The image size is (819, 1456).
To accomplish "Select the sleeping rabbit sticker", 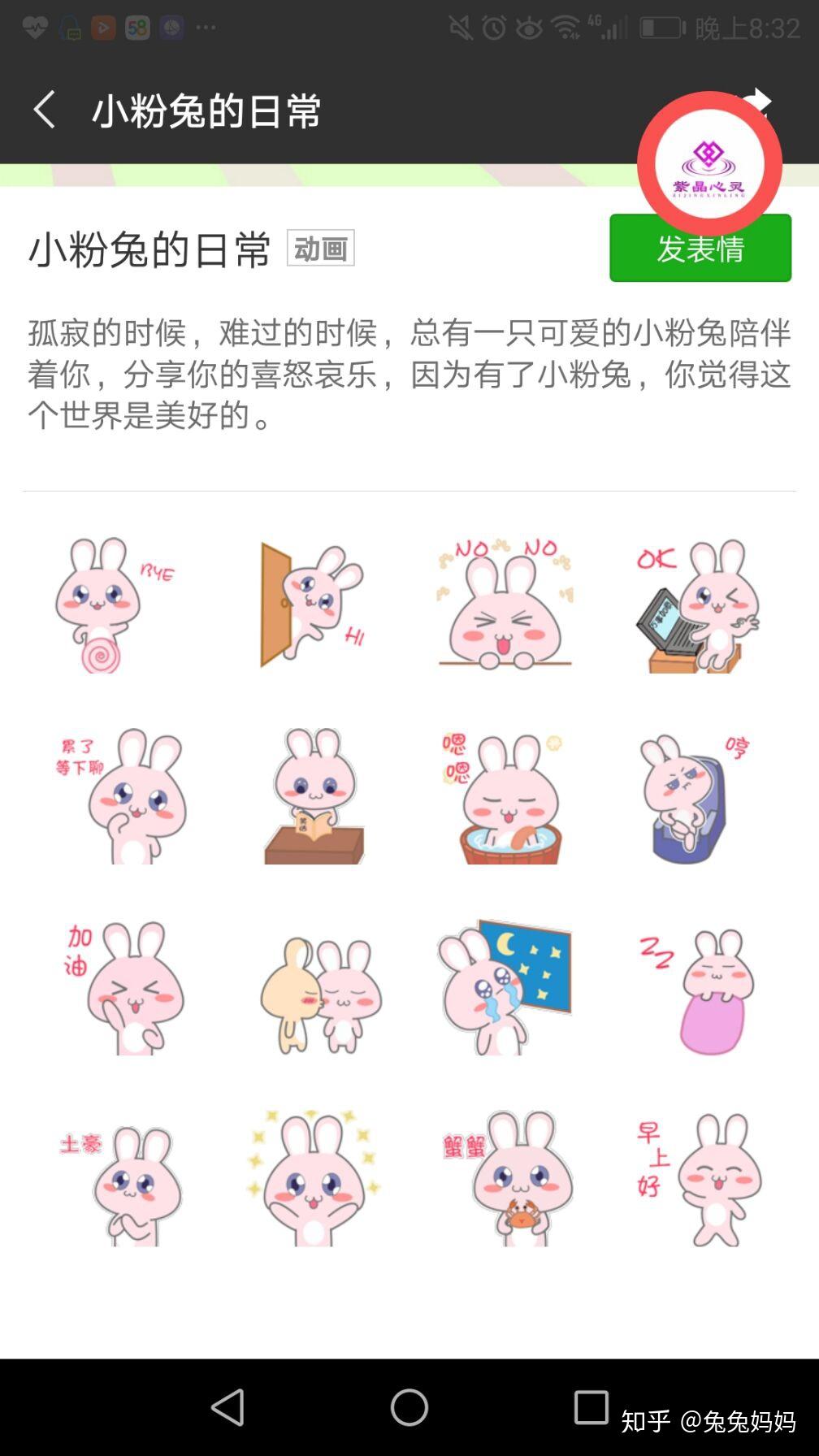I will coord(699,987).
